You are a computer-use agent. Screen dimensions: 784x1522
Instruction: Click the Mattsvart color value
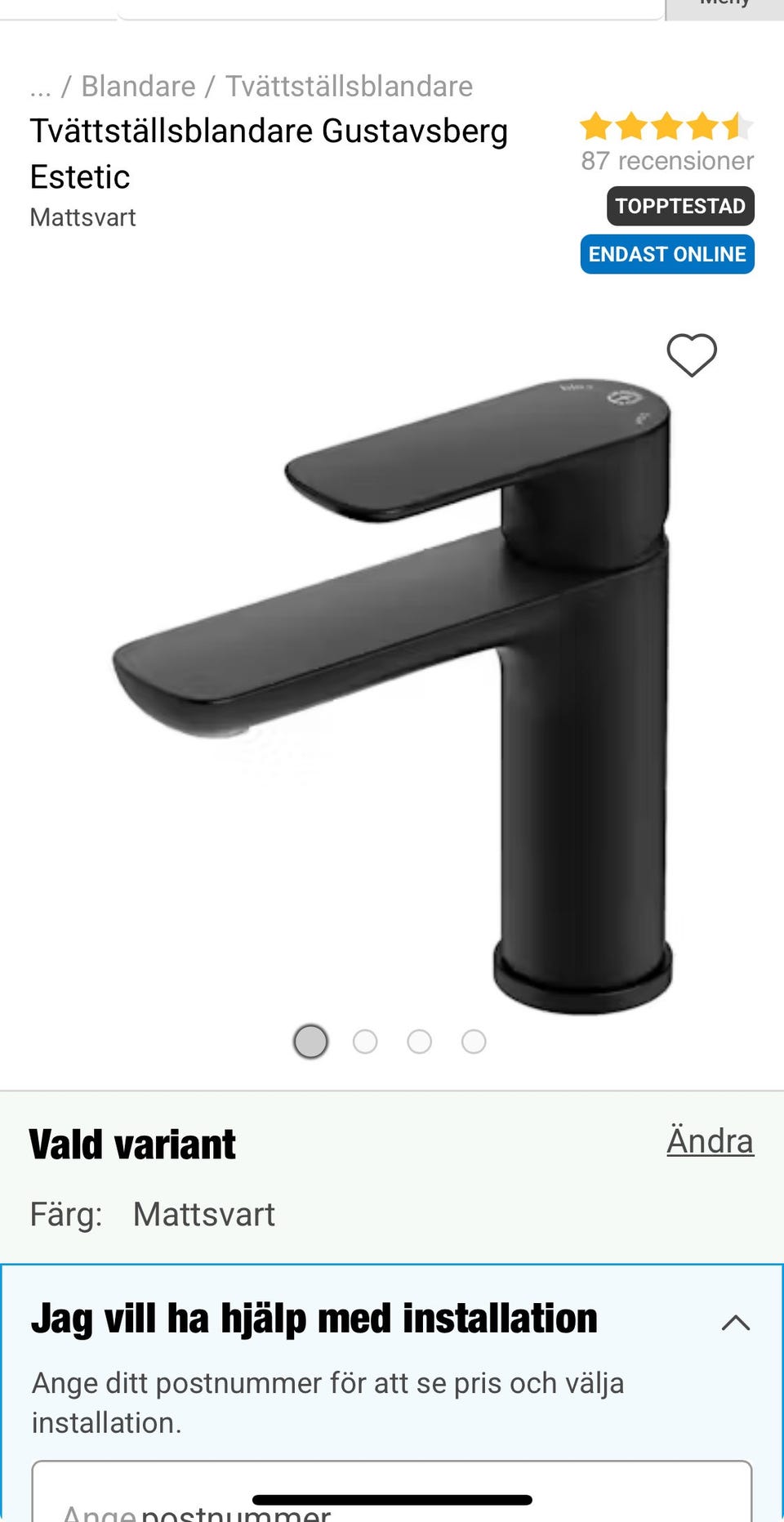click(205, 1215)
